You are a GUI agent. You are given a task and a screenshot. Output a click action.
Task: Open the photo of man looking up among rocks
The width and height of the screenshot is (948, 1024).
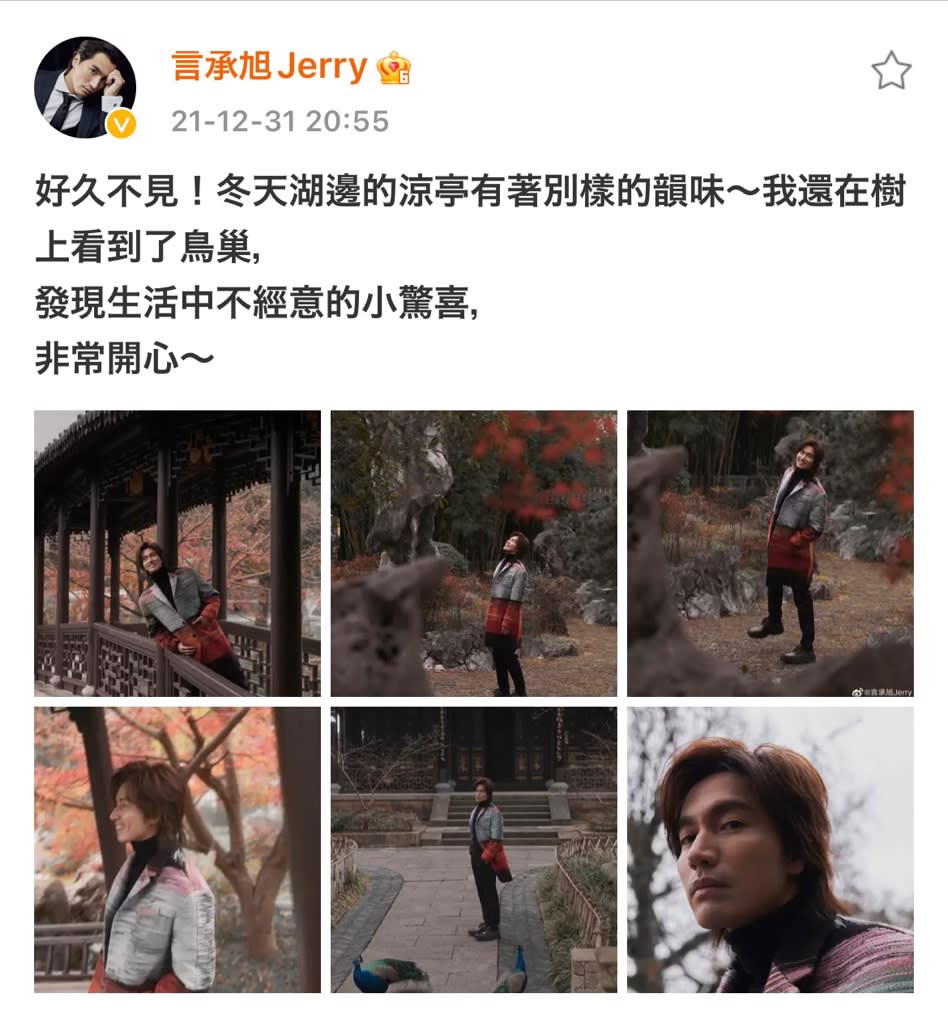click(474, 553)
